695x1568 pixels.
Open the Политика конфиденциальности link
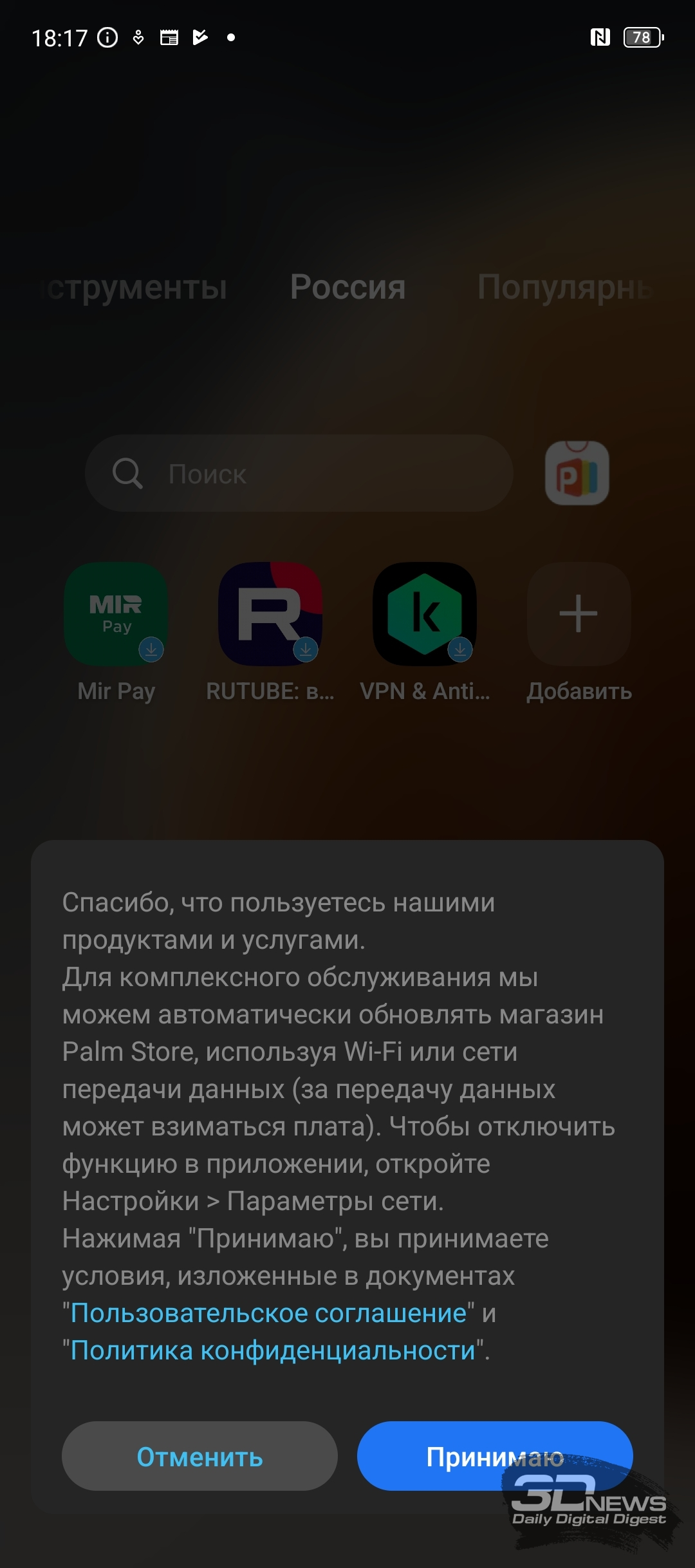point(273,1350)
